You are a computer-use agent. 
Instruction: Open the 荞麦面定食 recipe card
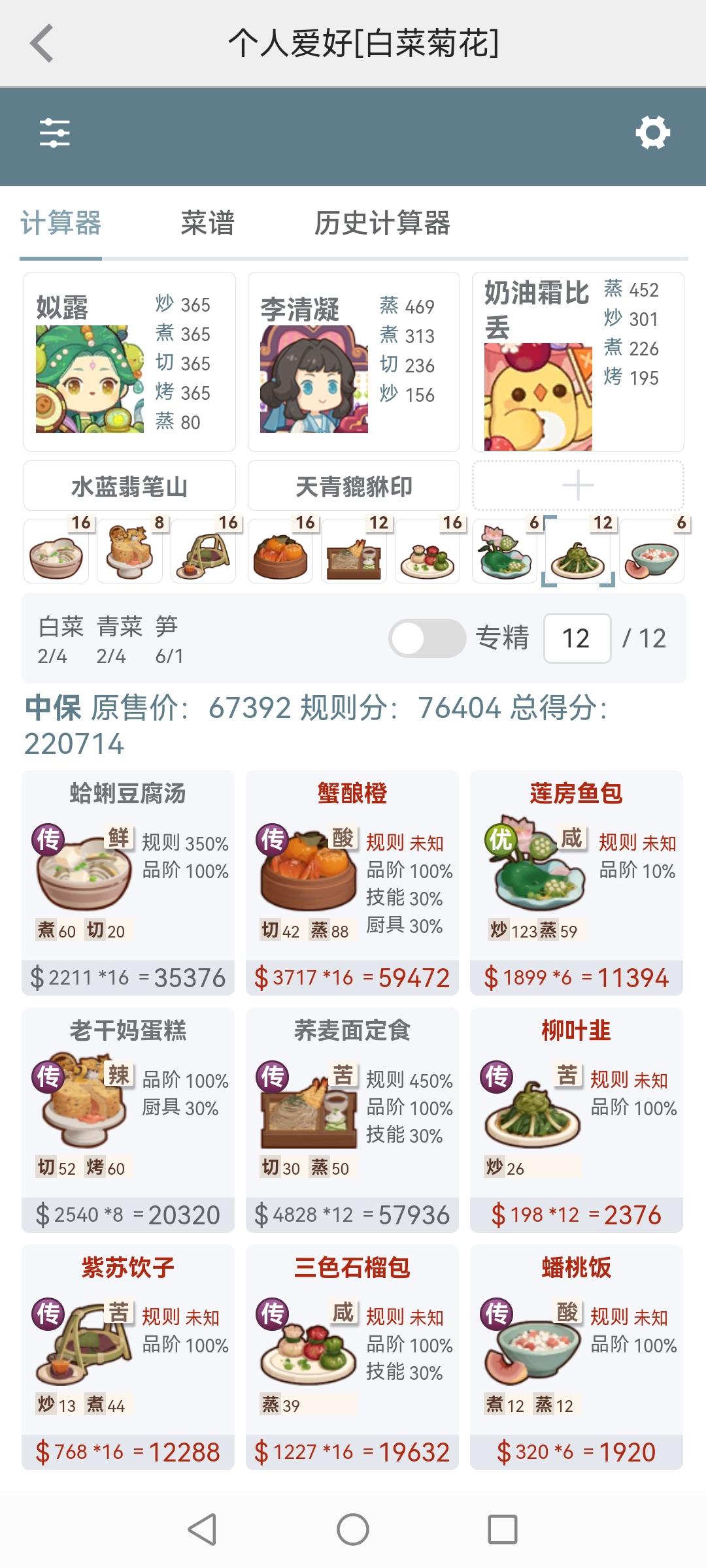(x=352, y=1119)
